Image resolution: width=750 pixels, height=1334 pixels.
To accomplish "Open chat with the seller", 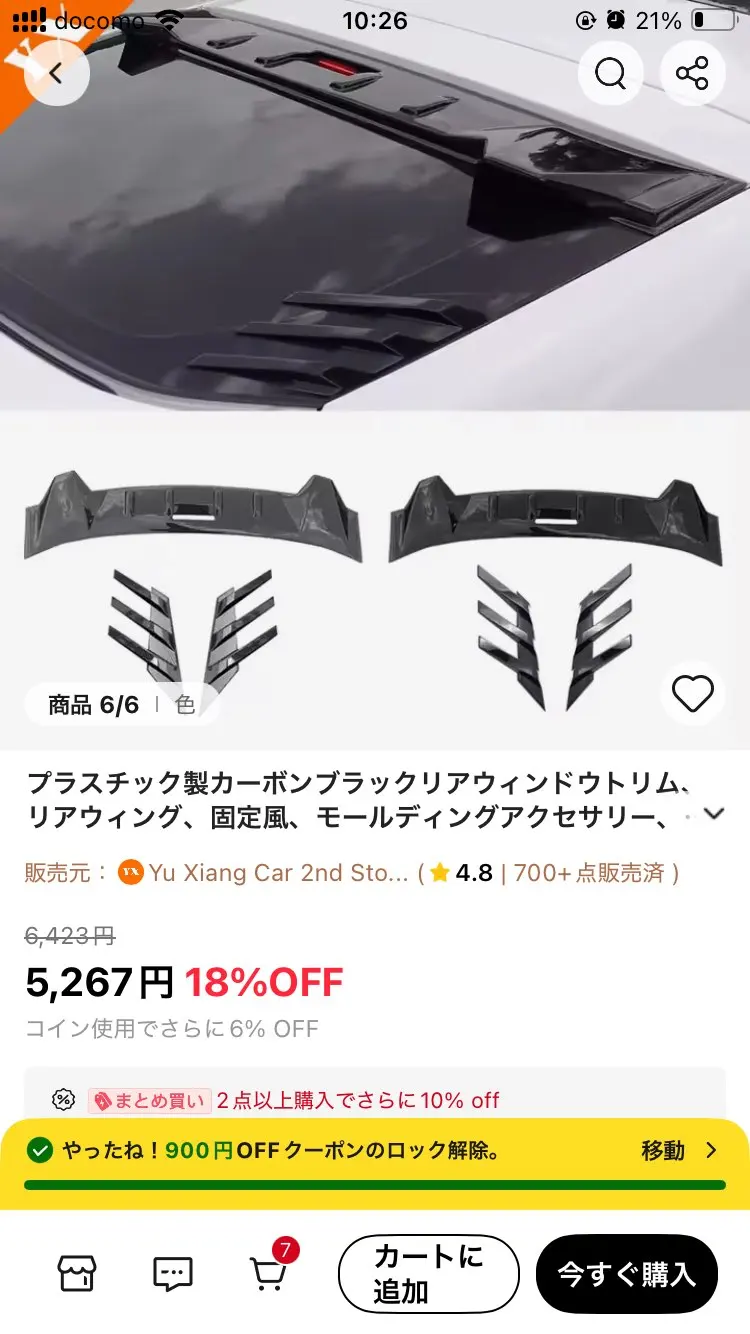I will pos(173,1273).
